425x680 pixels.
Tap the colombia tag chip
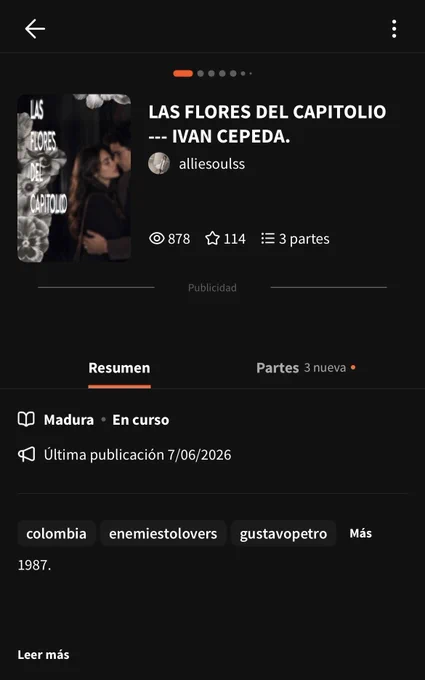point(56,533)
